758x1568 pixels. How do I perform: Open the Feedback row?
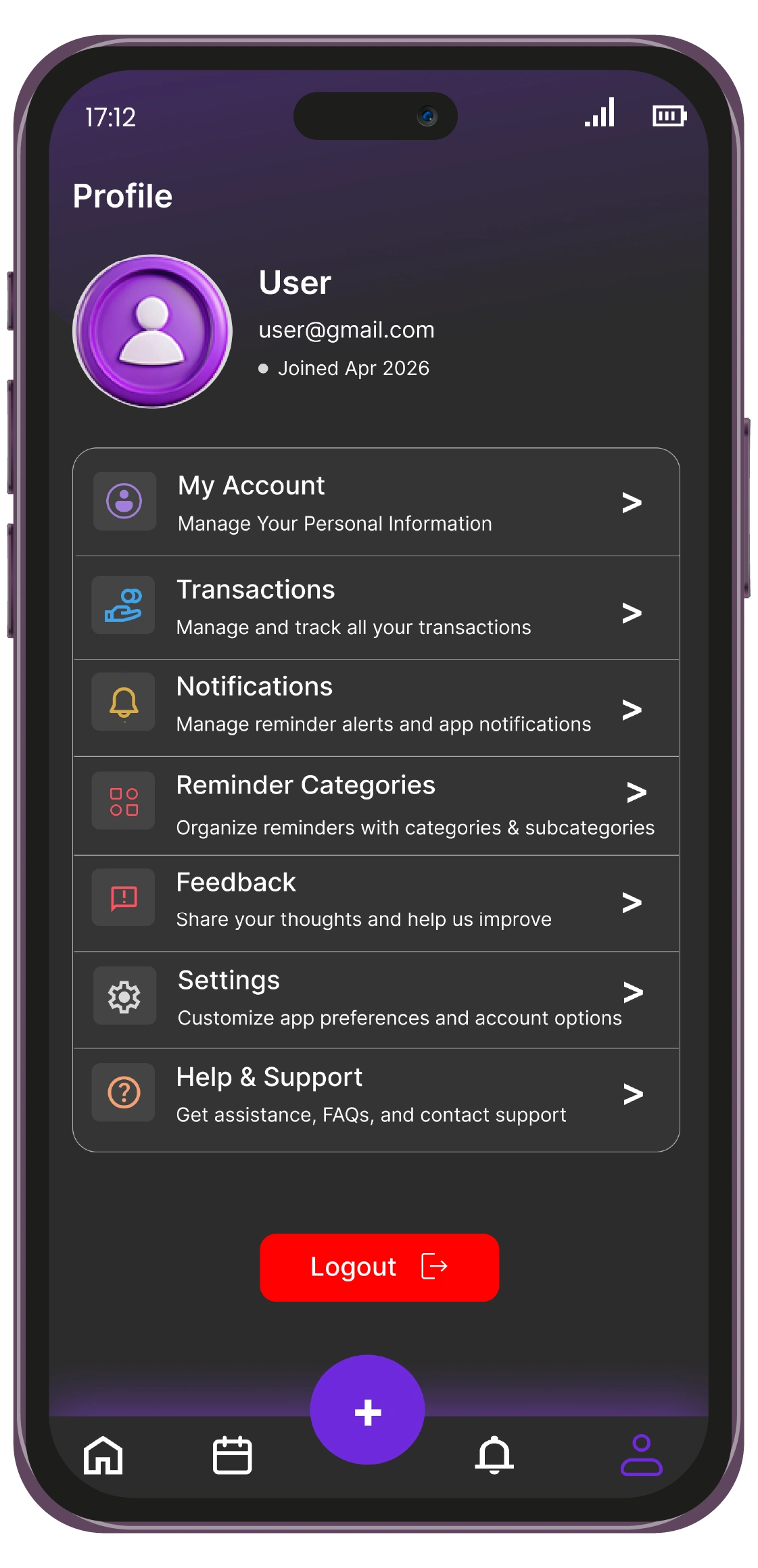pyautogui.click(x=376, y=903)
